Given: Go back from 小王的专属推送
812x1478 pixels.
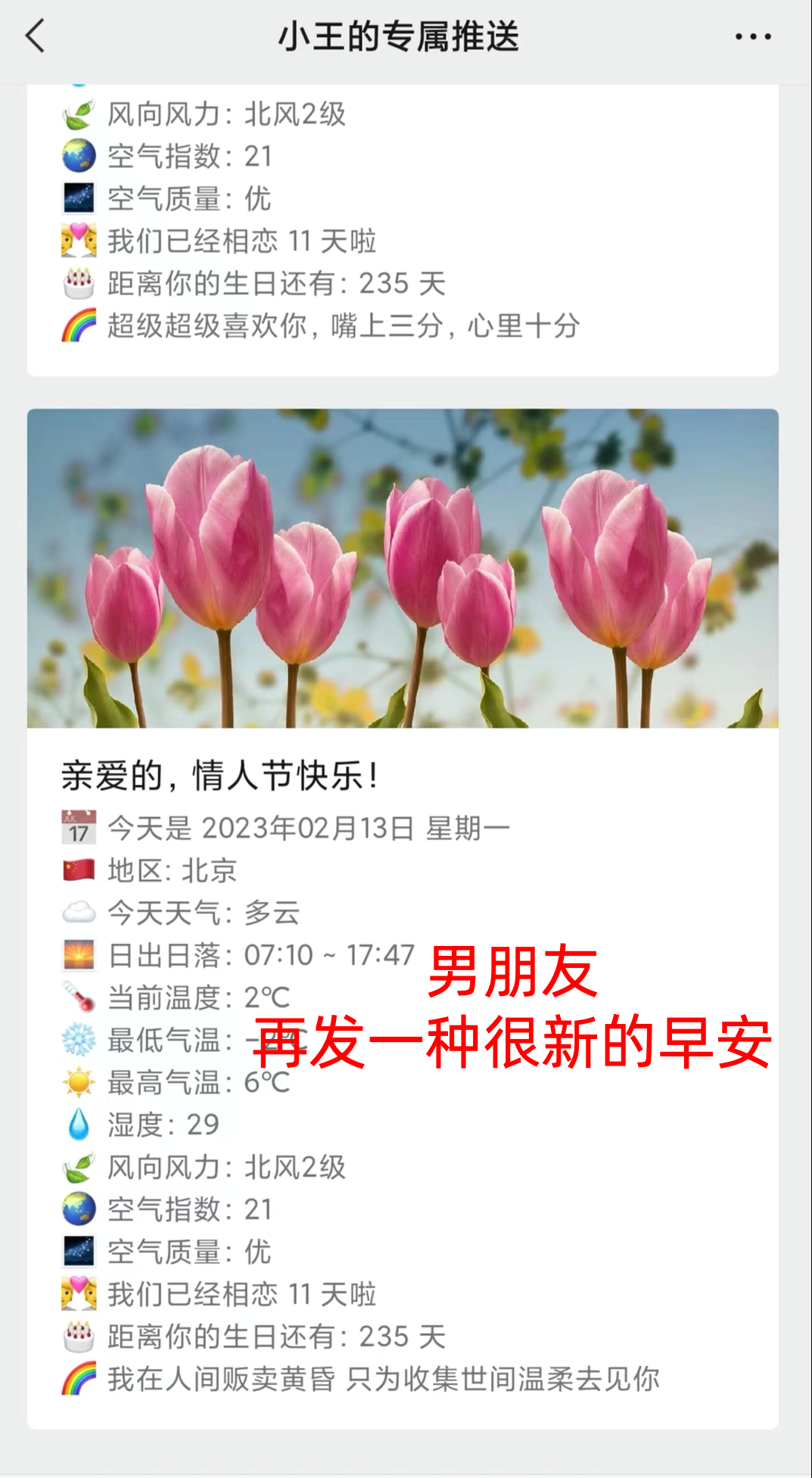Looking at the screenshot, I should [x=36, y=36].
